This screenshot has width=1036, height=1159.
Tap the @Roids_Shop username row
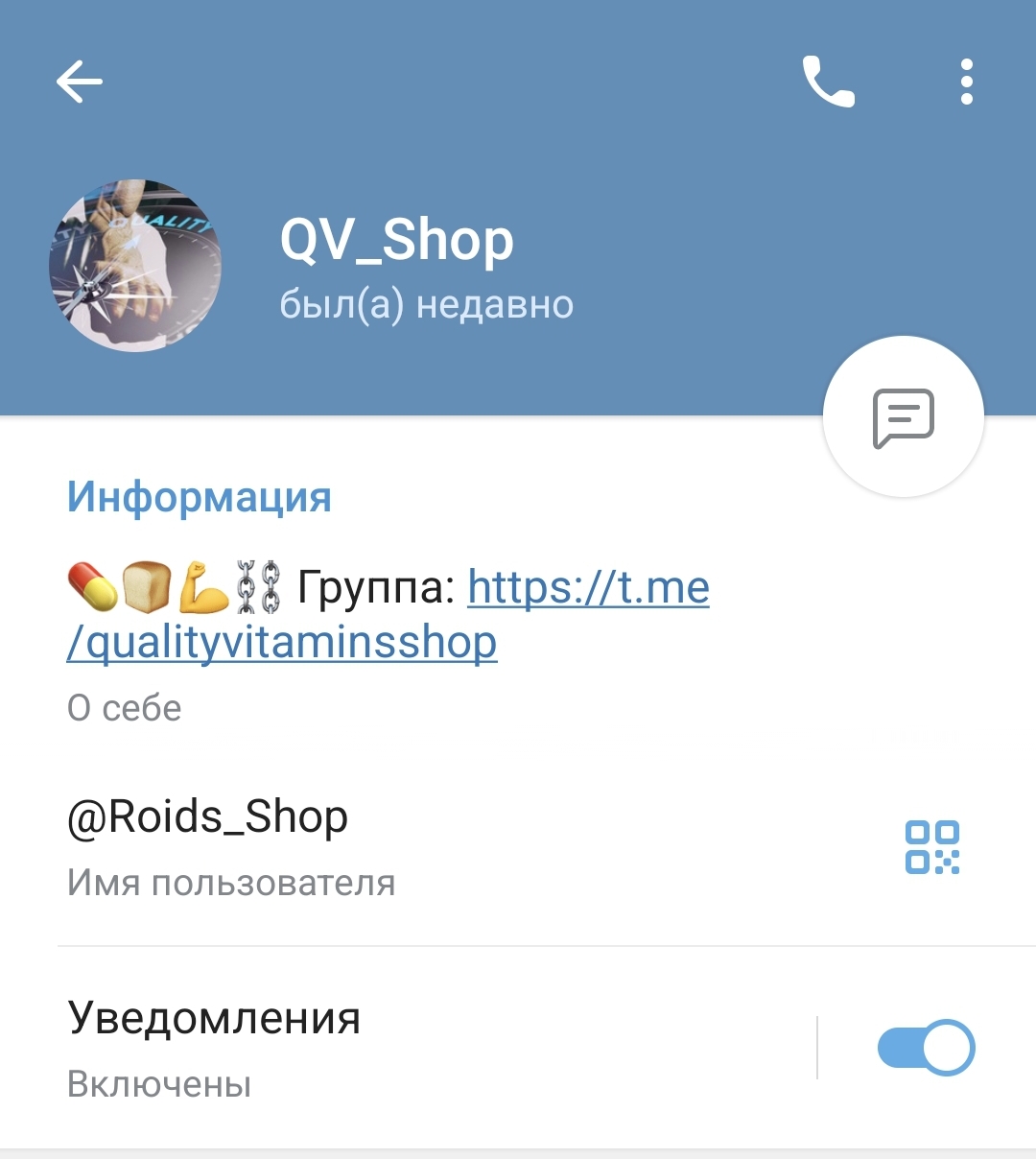pos(384,844)
